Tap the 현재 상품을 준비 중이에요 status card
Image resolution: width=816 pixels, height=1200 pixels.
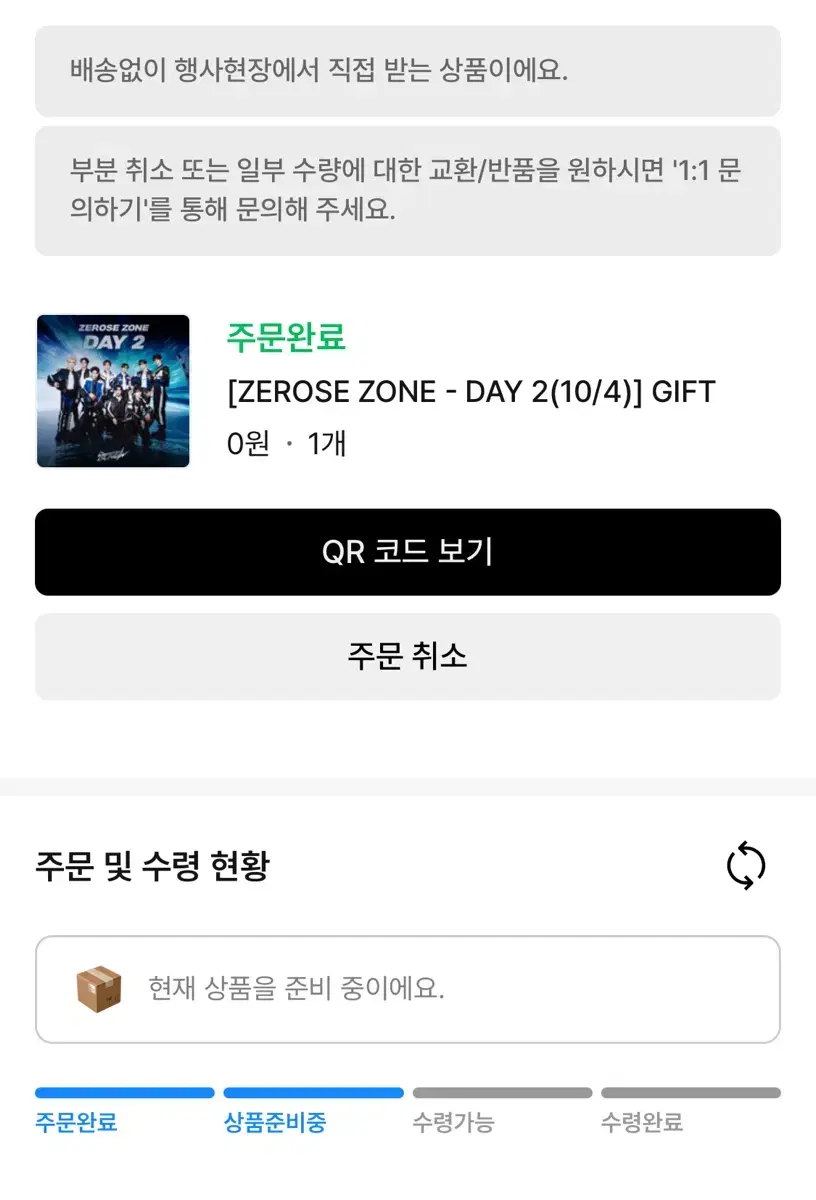pos(407,989)
